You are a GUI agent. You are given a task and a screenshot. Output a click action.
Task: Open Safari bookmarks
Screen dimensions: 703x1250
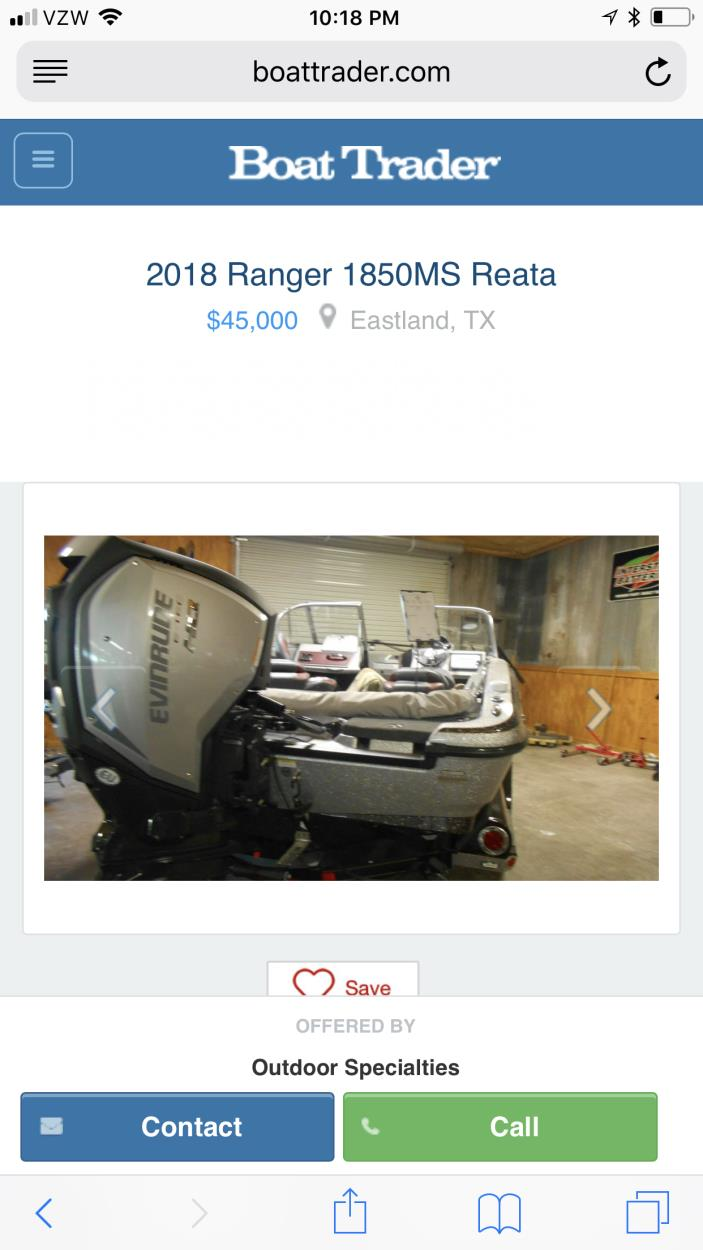499,1213
